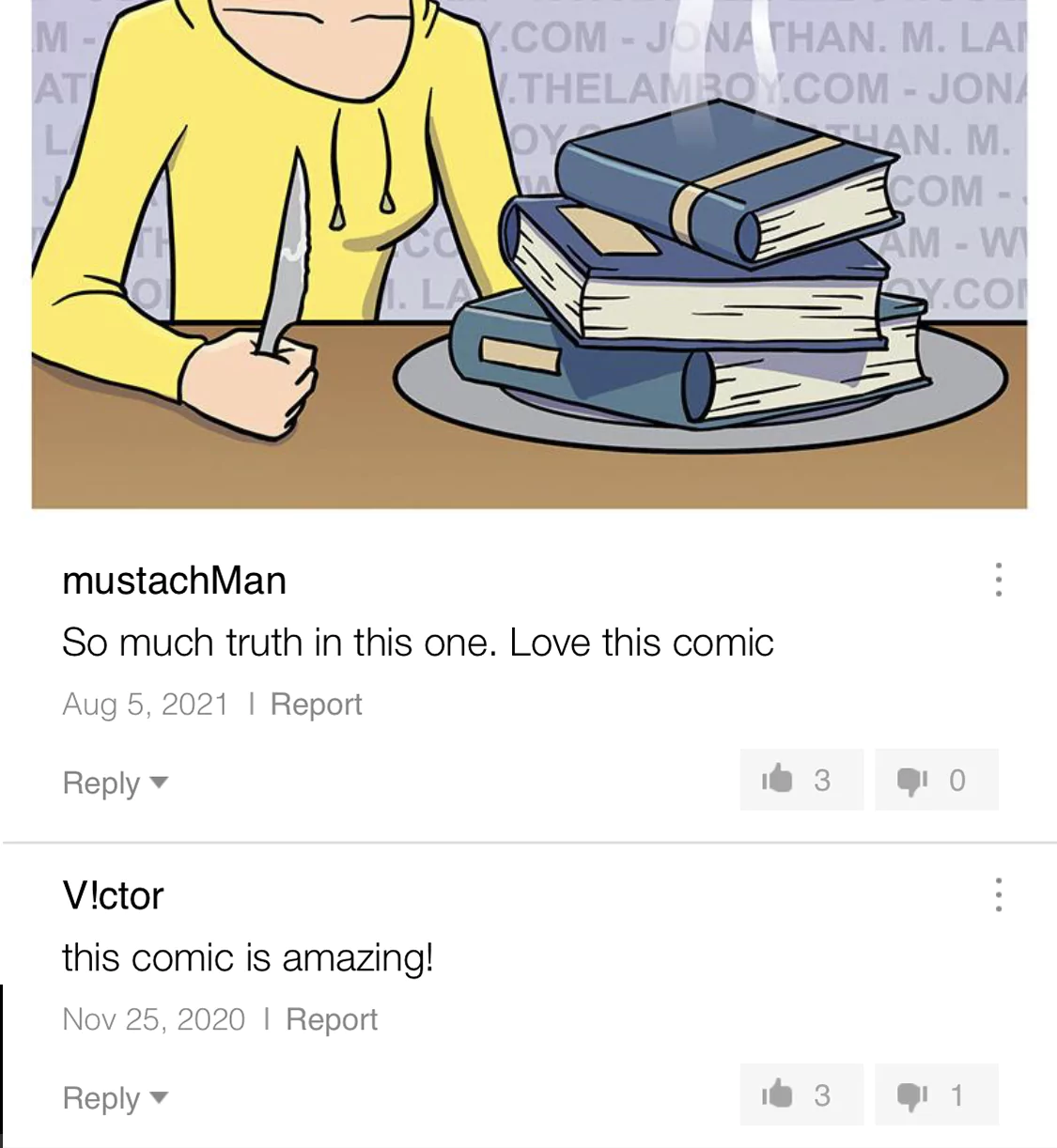Open overflow menu on mustachMan's comment
The height and width of the screenshot is (1148, 1057).
pos(998,580)
